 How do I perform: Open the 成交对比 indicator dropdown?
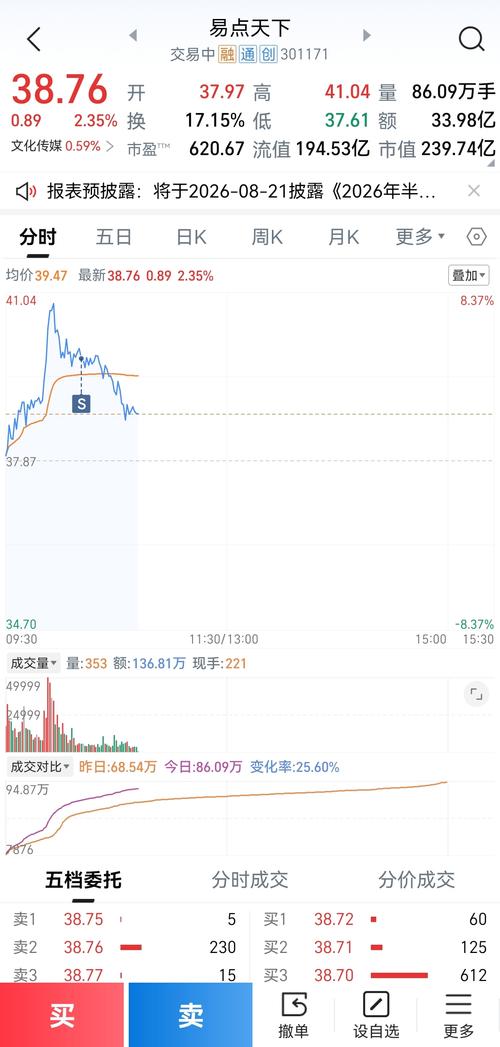tap(40, 767)
